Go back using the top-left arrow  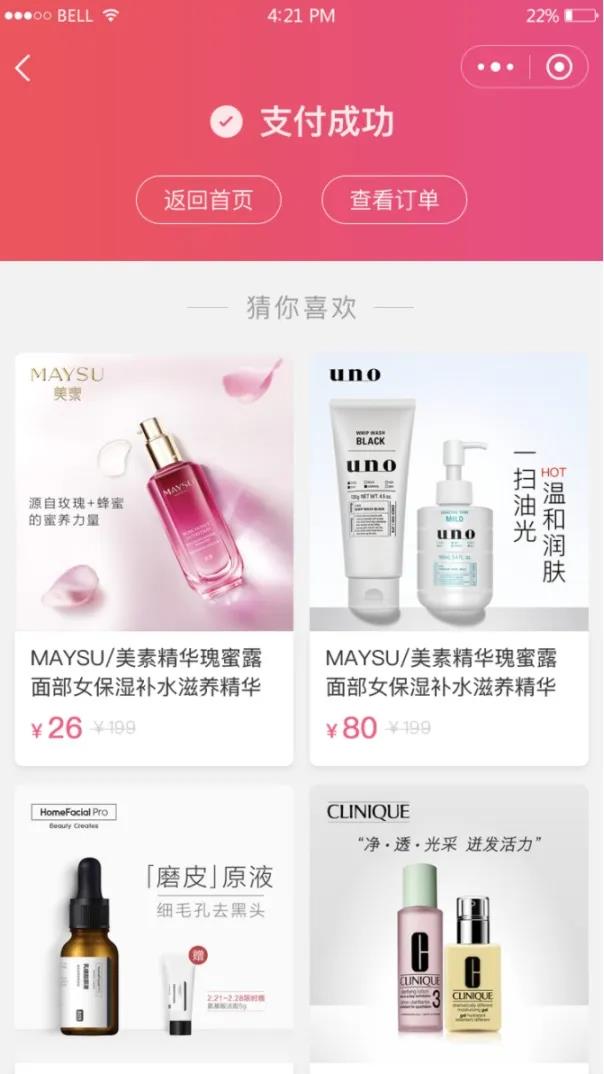(x=23, y=68)
